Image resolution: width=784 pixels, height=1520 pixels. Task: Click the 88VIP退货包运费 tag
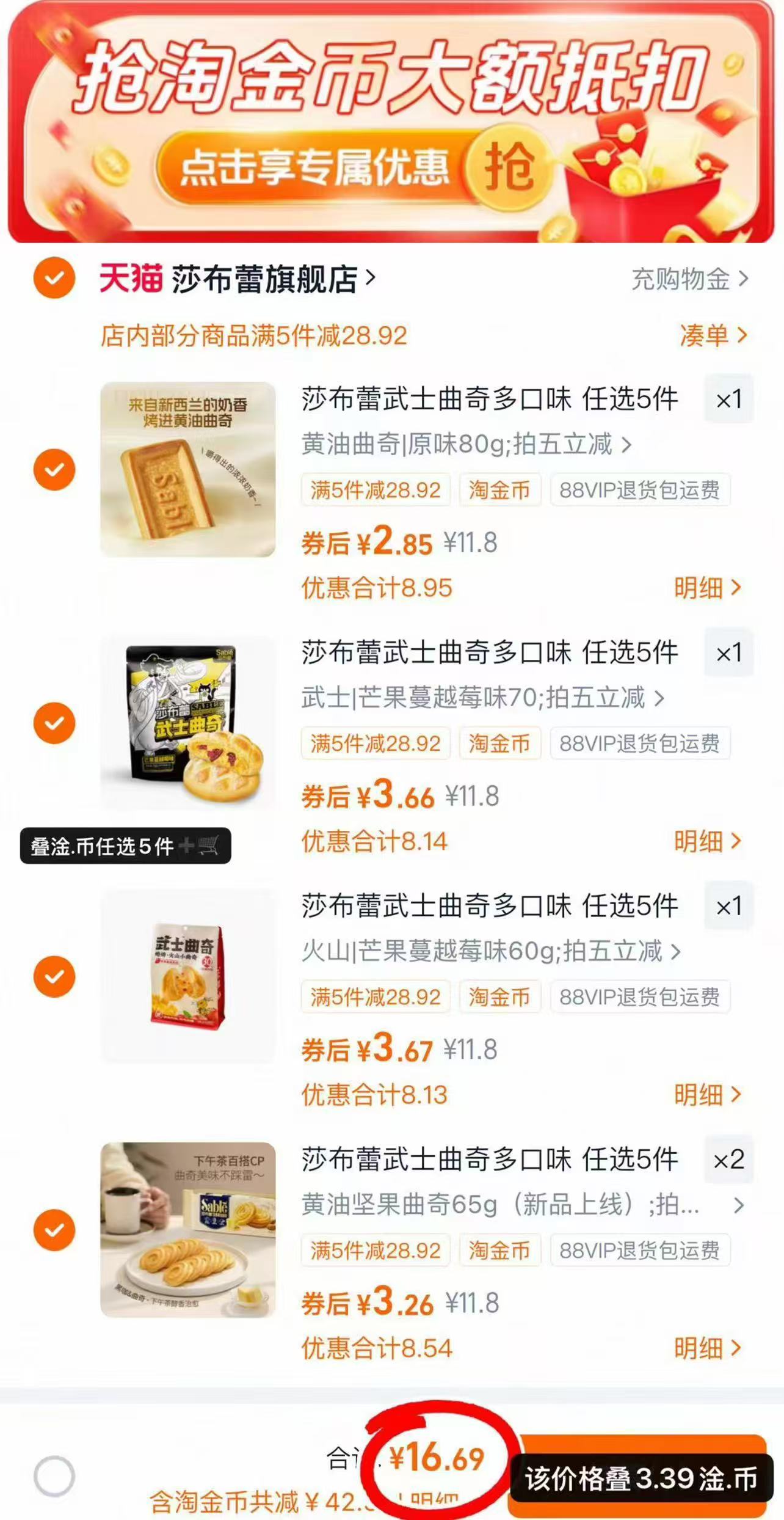click(x=639, y=491)
